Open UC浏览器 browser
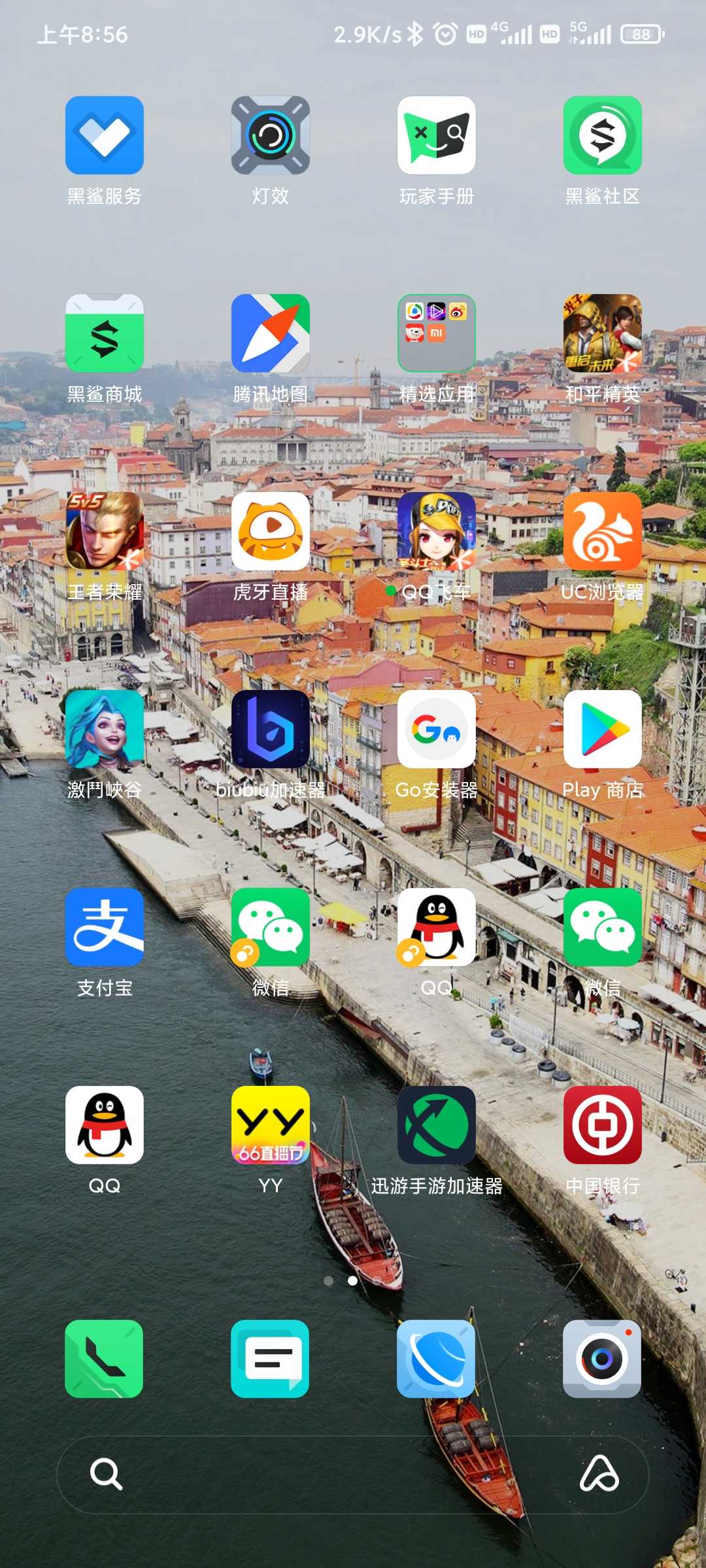This screenshot has height=1568, width=706. [x=603, y=531]
